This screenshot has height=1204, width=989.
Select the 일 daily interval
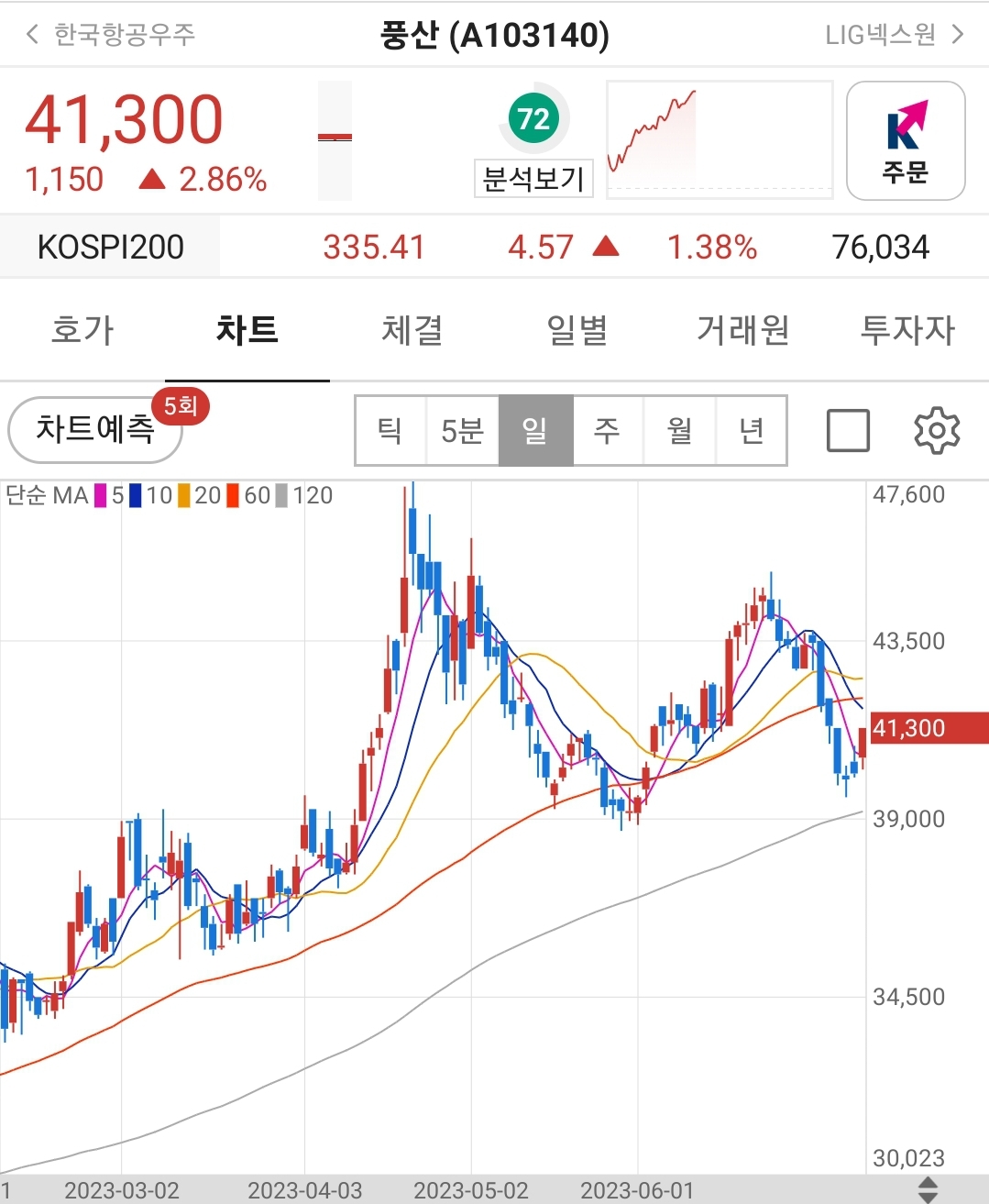coord(535,430)
